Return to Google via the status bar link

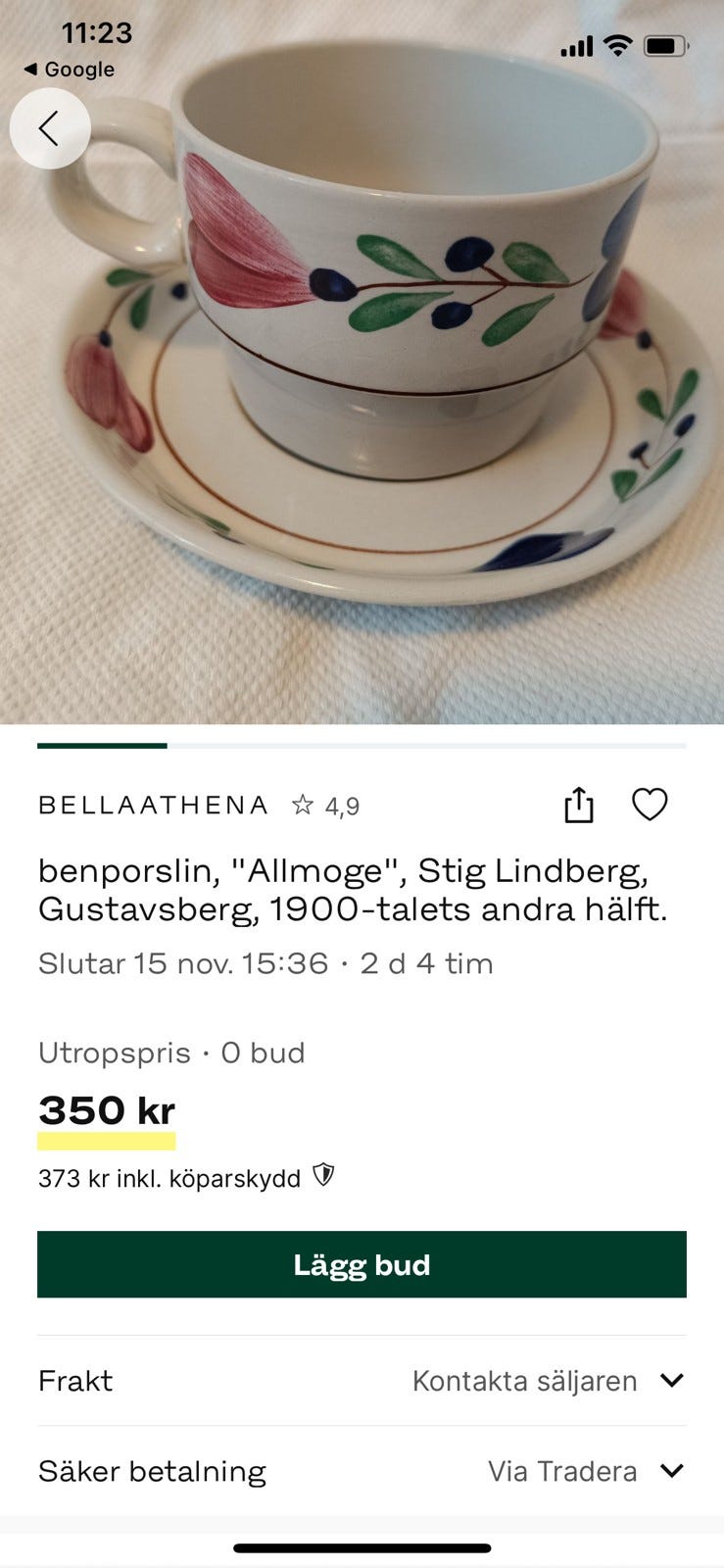point(69,70)
